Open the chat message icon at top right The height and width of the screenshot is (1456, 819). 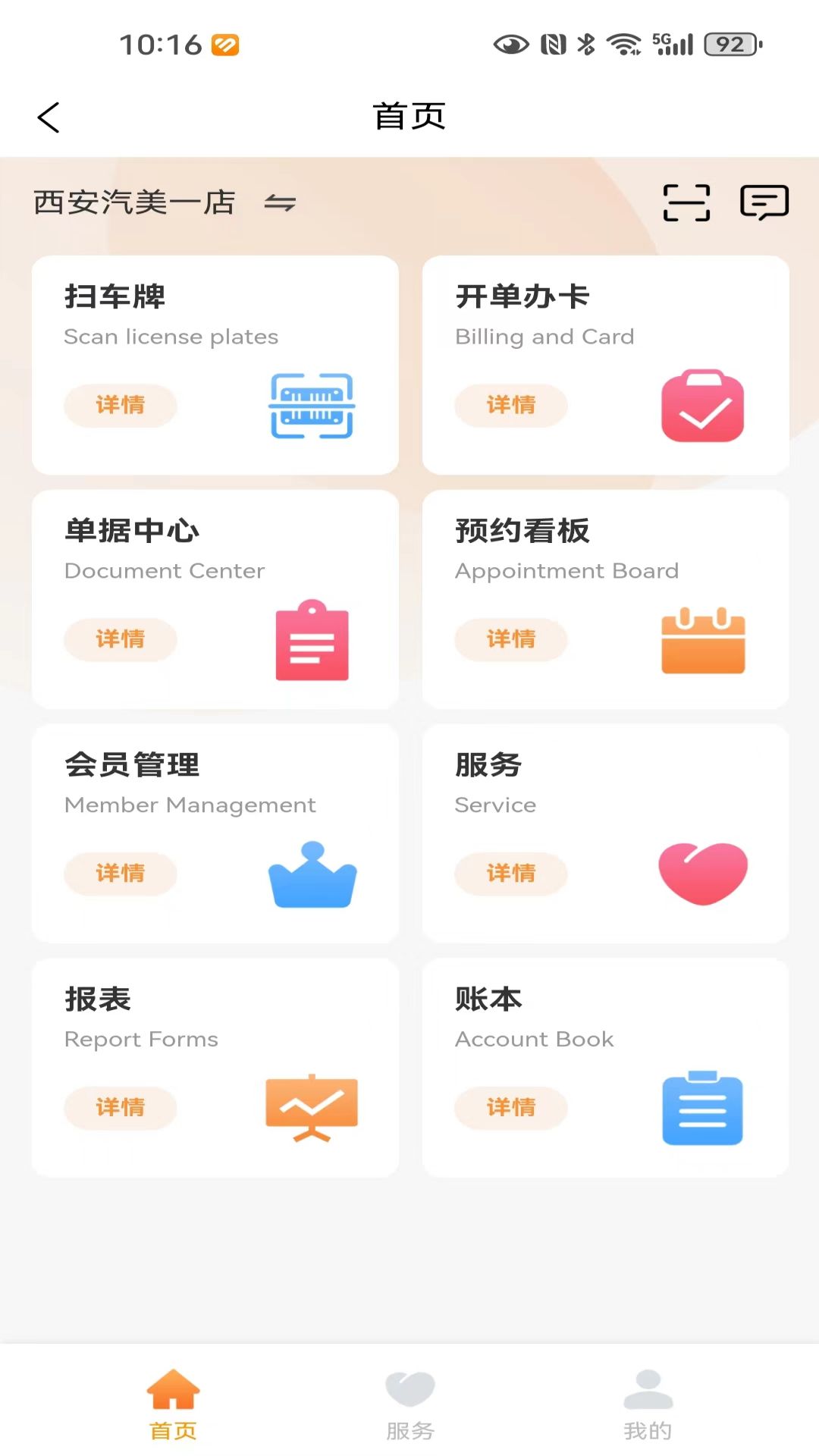click(764, 202)
